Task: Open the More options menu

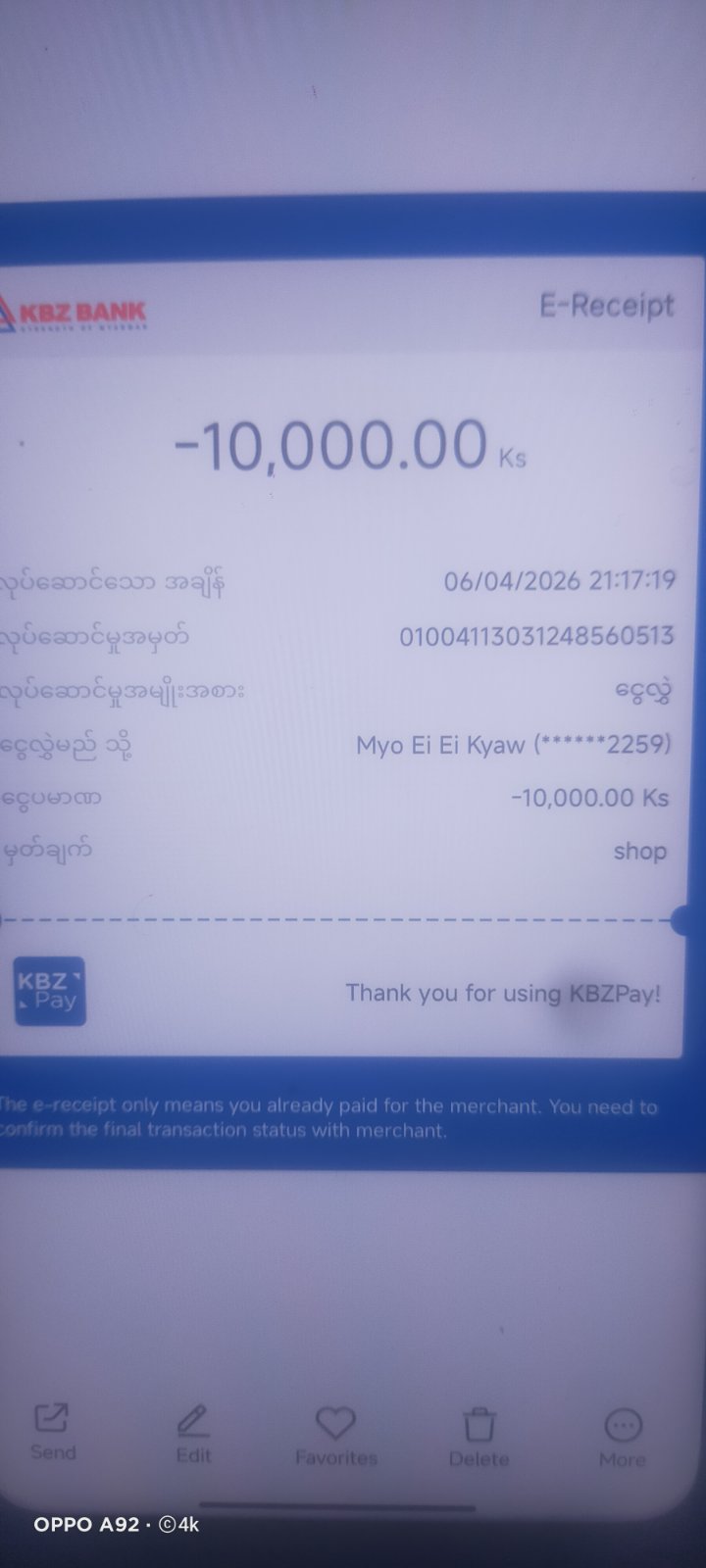Action: [x=623, y=1436]
